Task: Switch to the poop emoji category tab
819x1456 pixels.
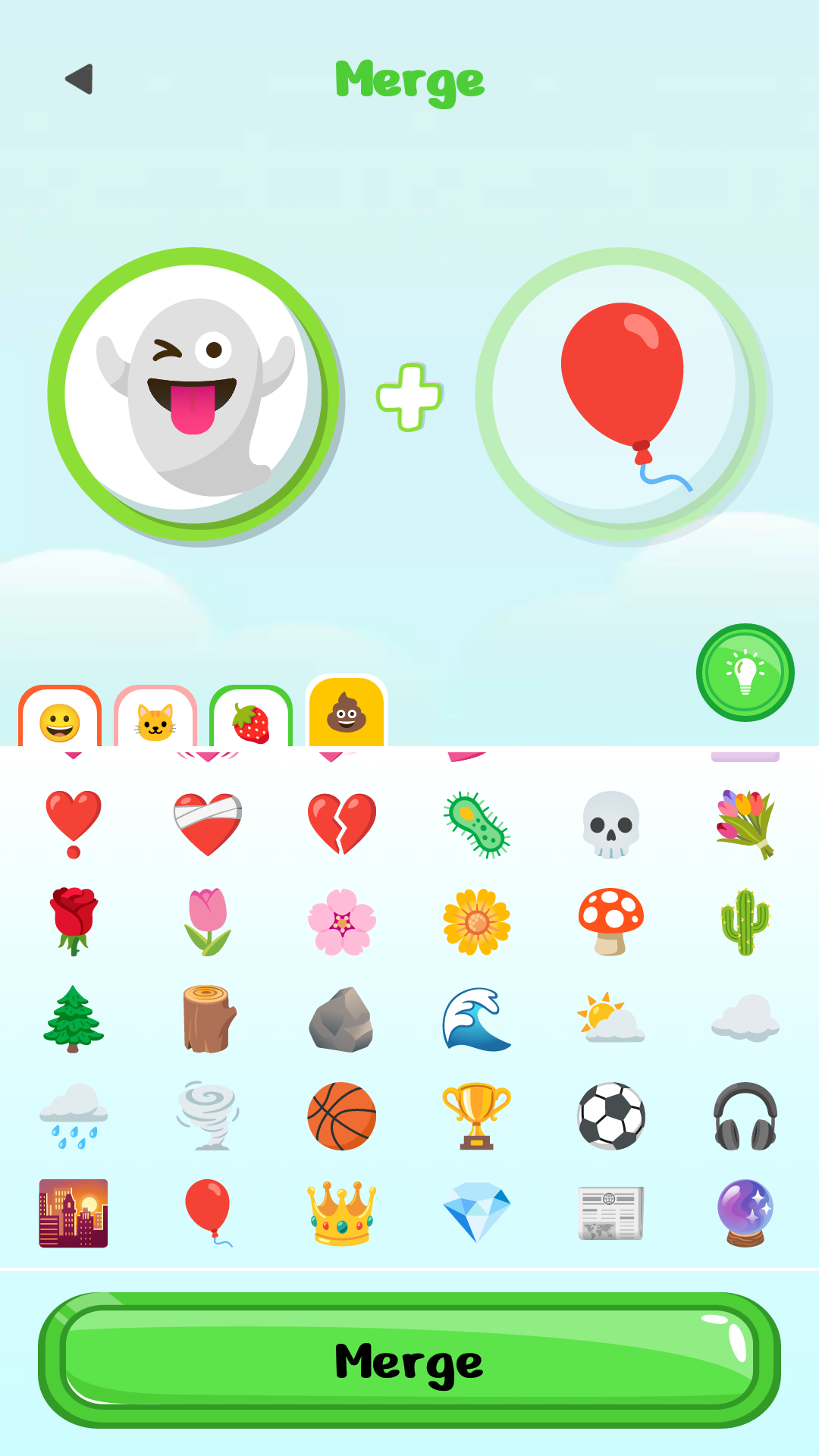Action: point(347,717)
